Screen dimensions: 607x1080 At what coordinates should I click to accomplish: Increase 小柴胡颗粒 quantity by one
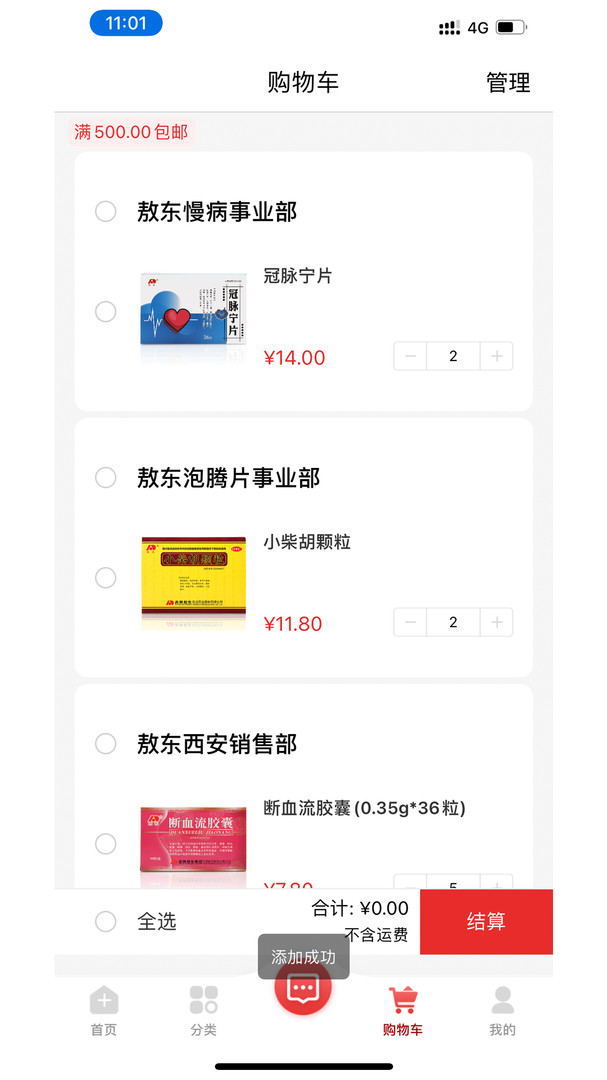(x=497, y=622)
